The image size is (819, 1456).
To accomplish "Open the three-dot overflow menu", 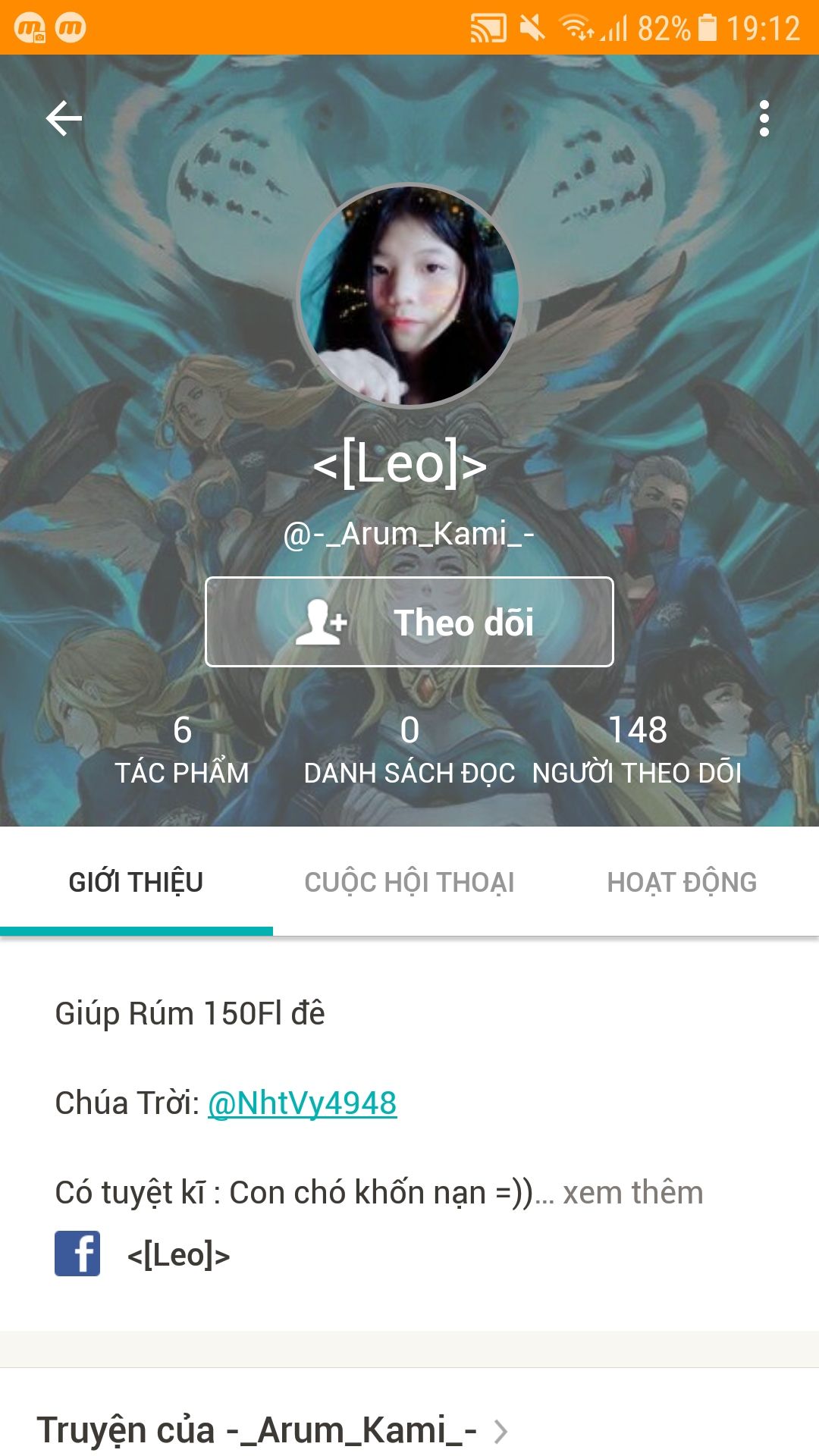I will click(x=764, y=119).
